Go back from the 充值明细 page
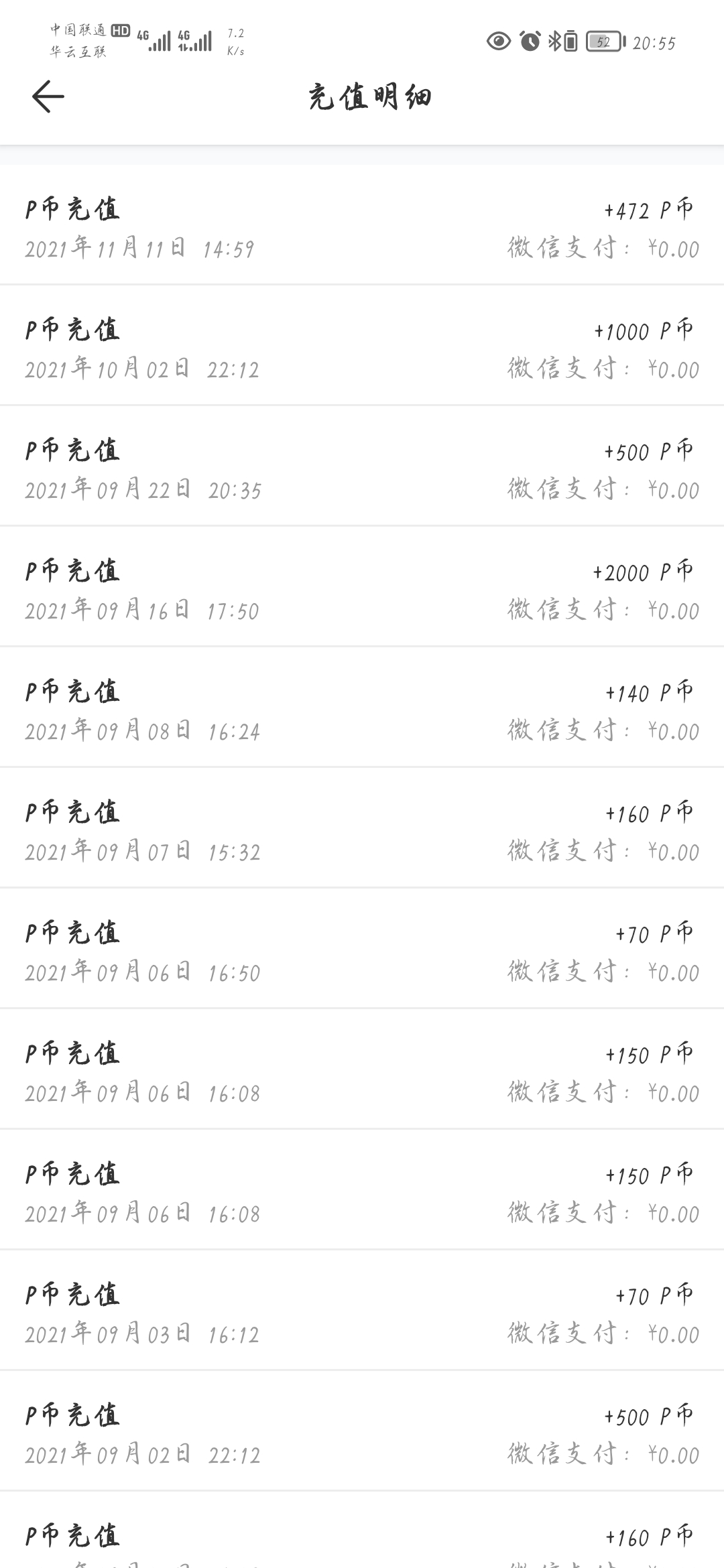Image resolution: width=724 pixels, height=1568 pixels. click(48, 96)
